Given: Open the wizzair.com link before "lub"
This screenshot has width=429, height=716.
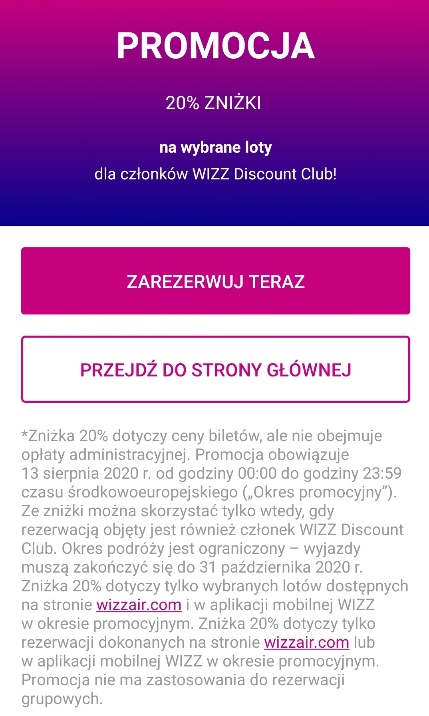Looking at the screenshot, I should click(x=307, y=642).
